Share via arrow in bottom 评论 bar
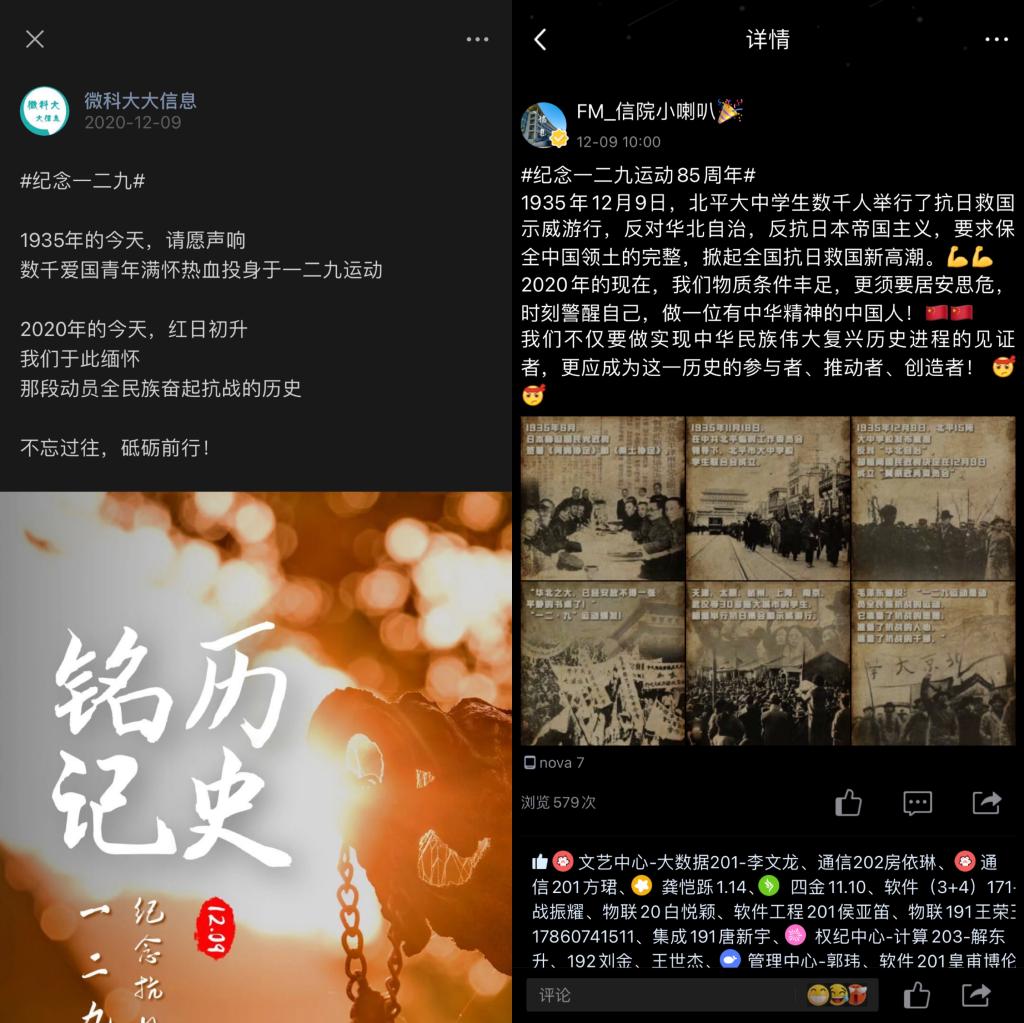The width and height of the screenshot is (1024, 1023). click(x=976, y=995)
